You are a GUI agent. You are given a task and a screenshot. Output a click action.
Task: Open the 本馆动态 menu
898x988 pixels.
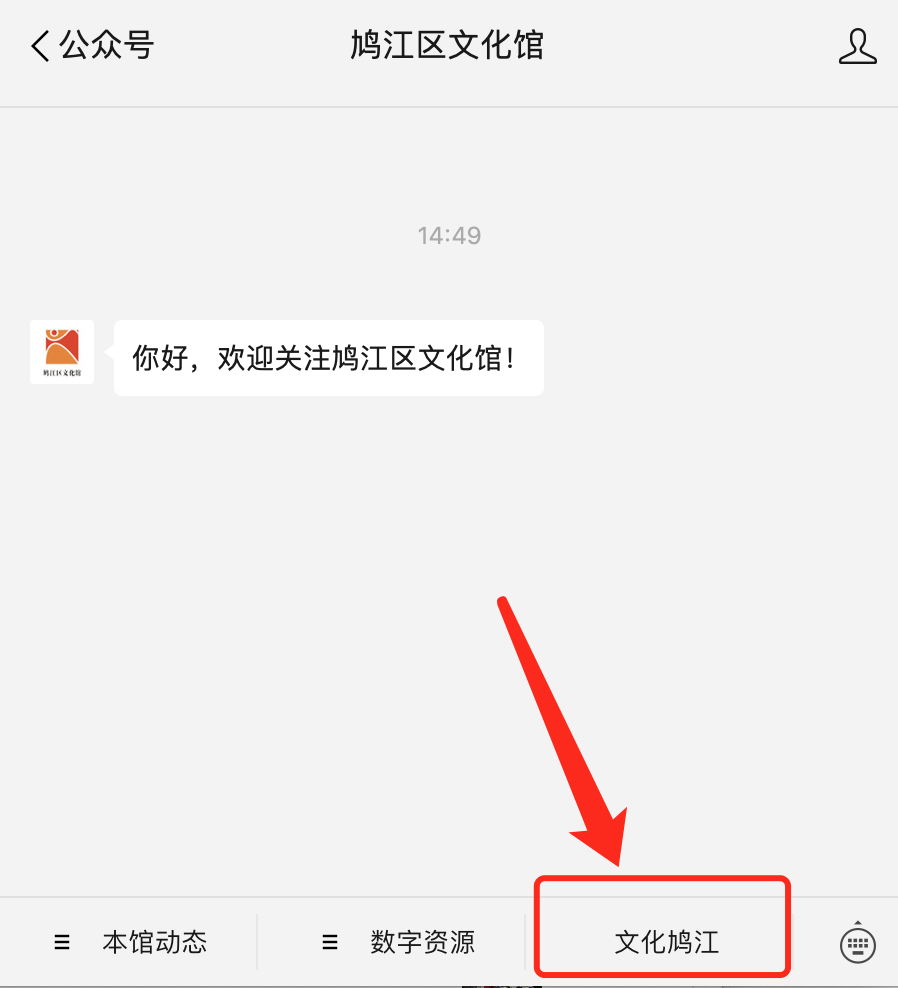click(131, 942)
